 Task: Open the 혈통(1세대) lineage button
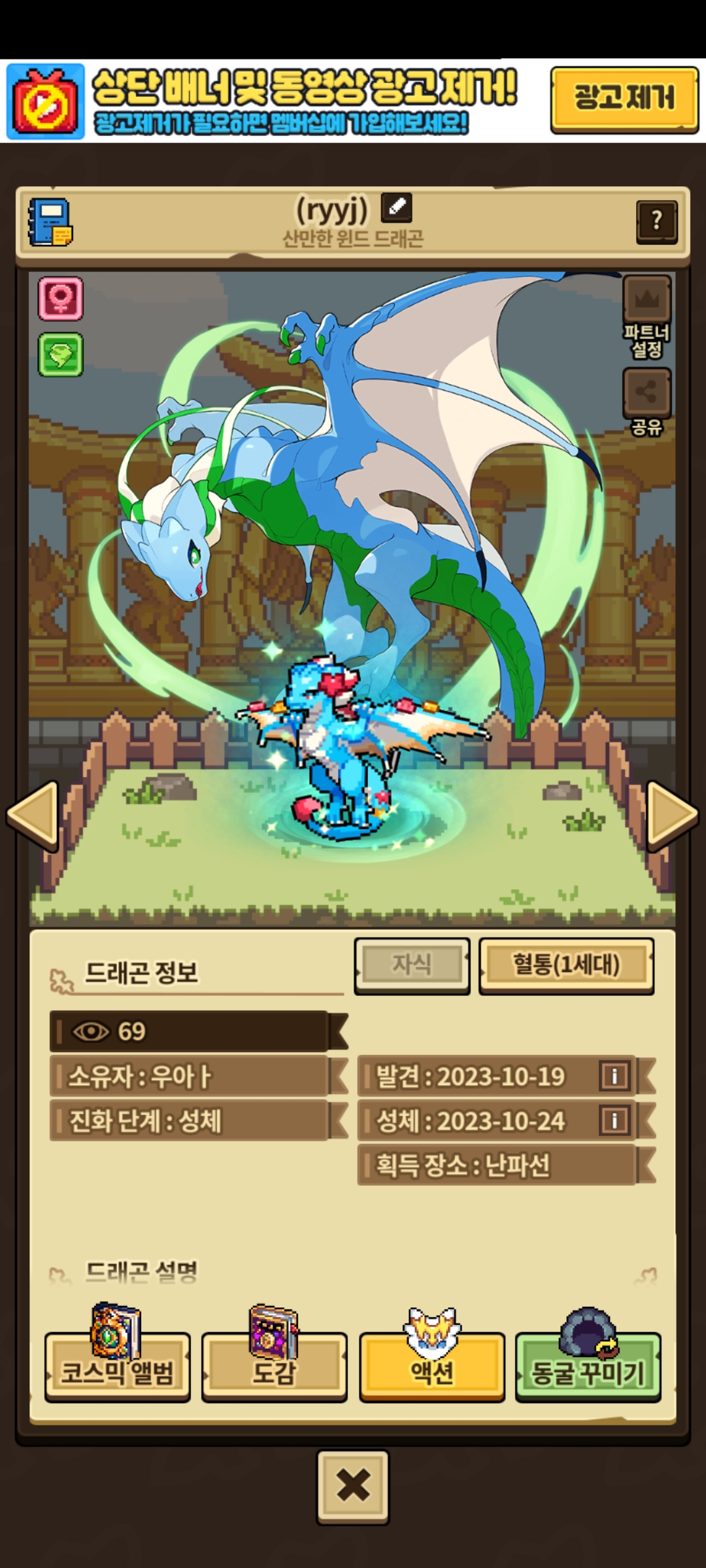coord(566,965)
